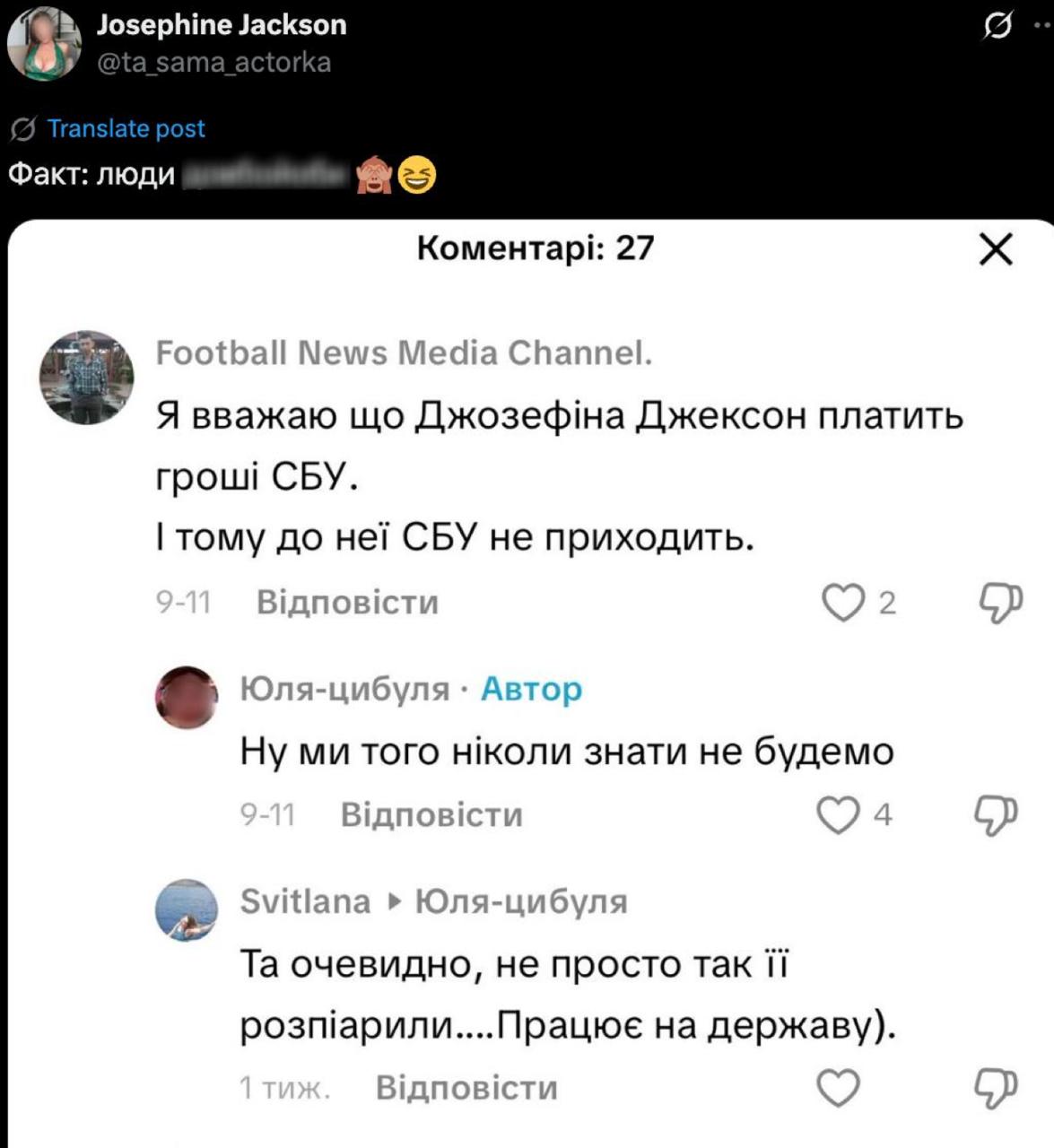
Task: Close the comments panel with X
Action: (996, 249)
